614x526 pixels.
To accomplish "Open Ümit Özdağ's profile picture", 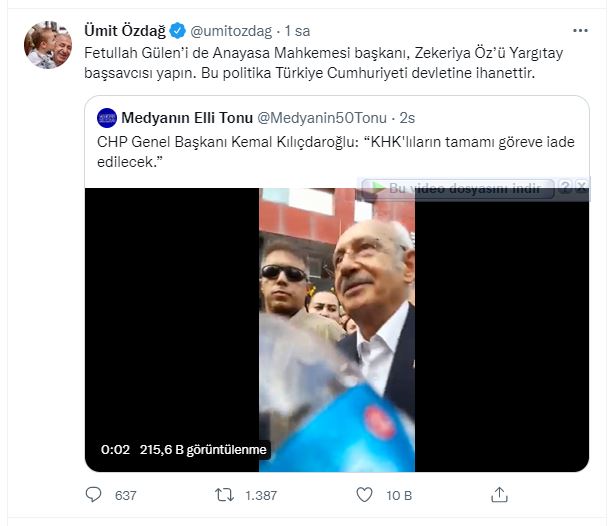I will pos(48,45).
